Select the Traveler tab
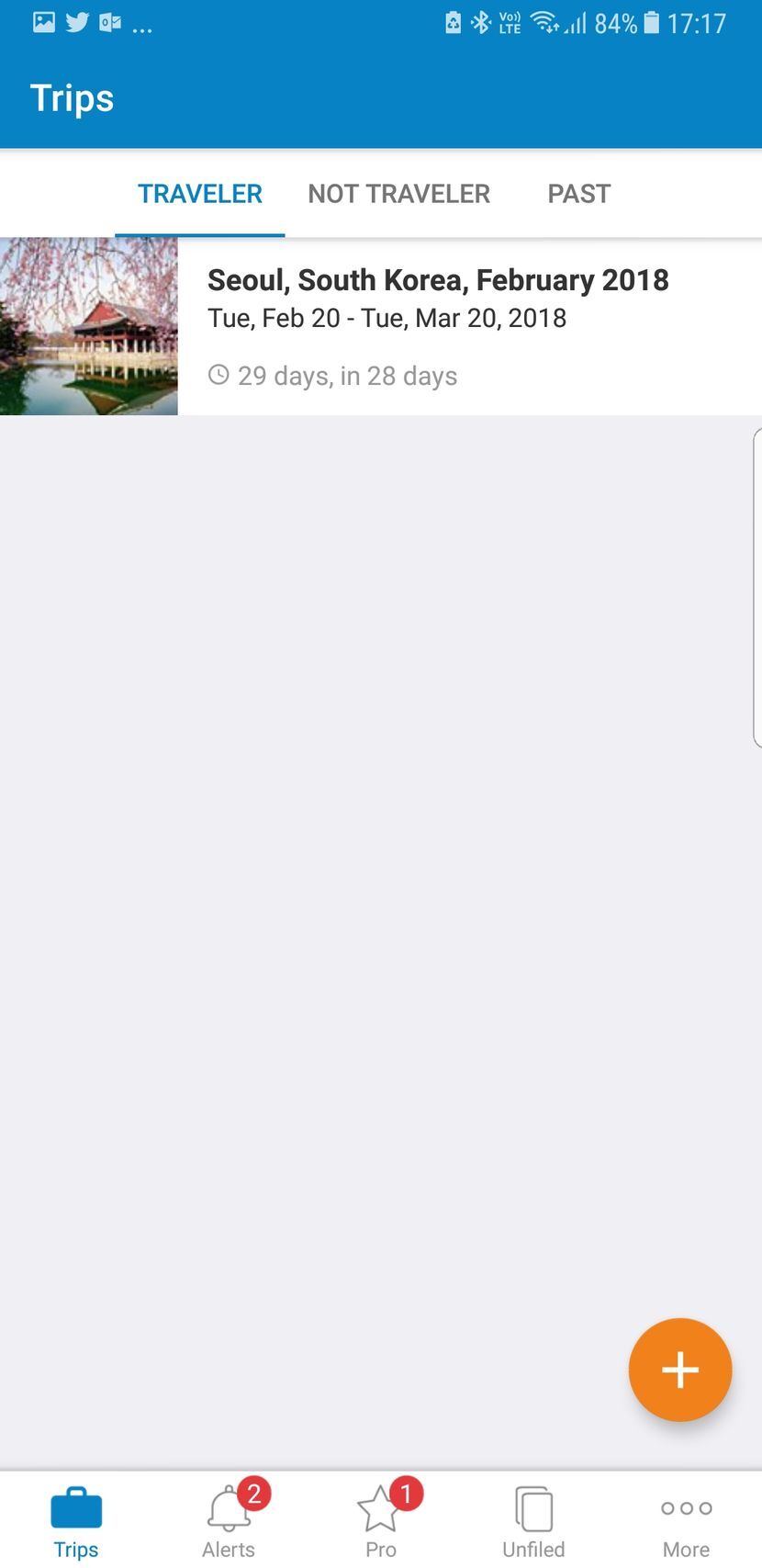This screenshot has width=762, height=1568. (x=200, y=194)
